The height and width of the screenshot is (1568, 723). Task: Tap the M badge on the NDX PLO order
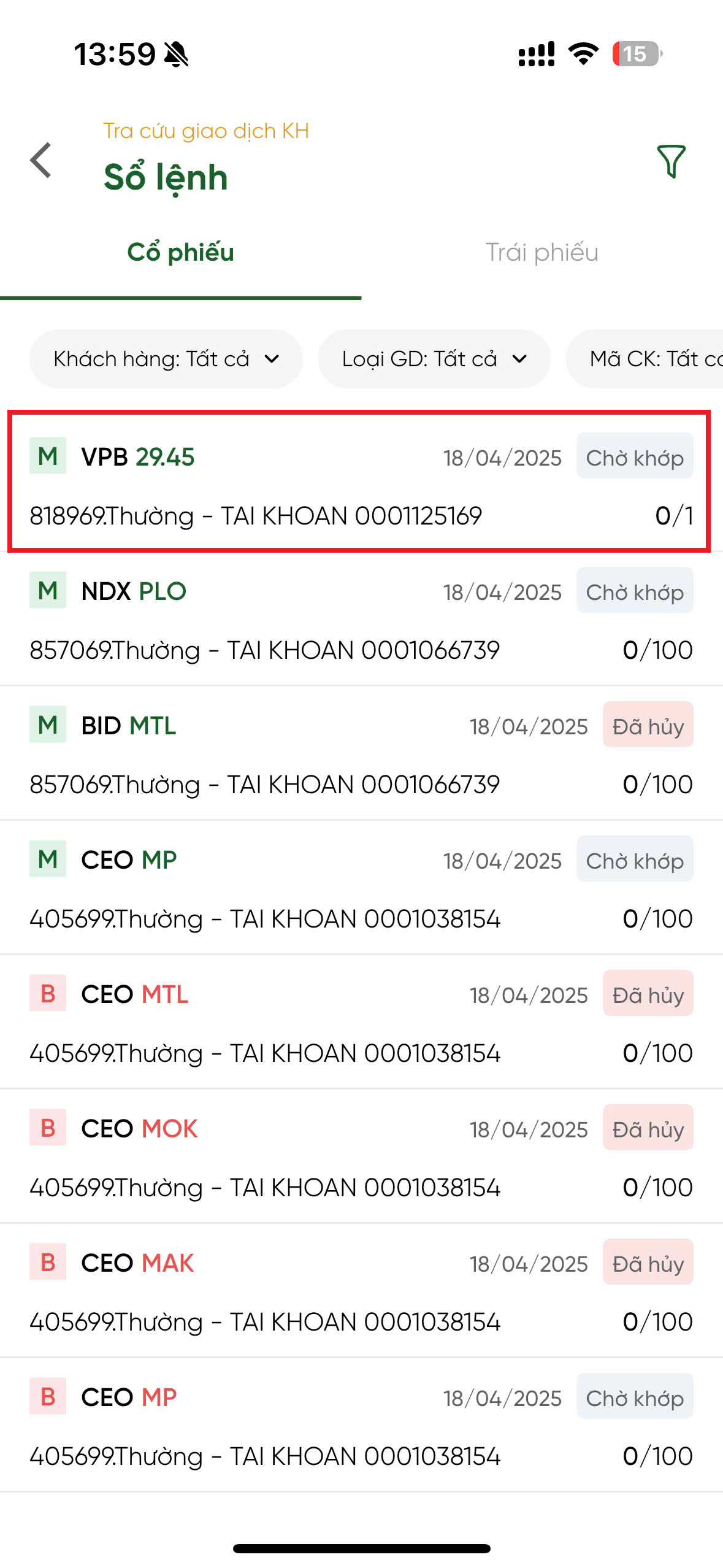click(x=47, y=591)
